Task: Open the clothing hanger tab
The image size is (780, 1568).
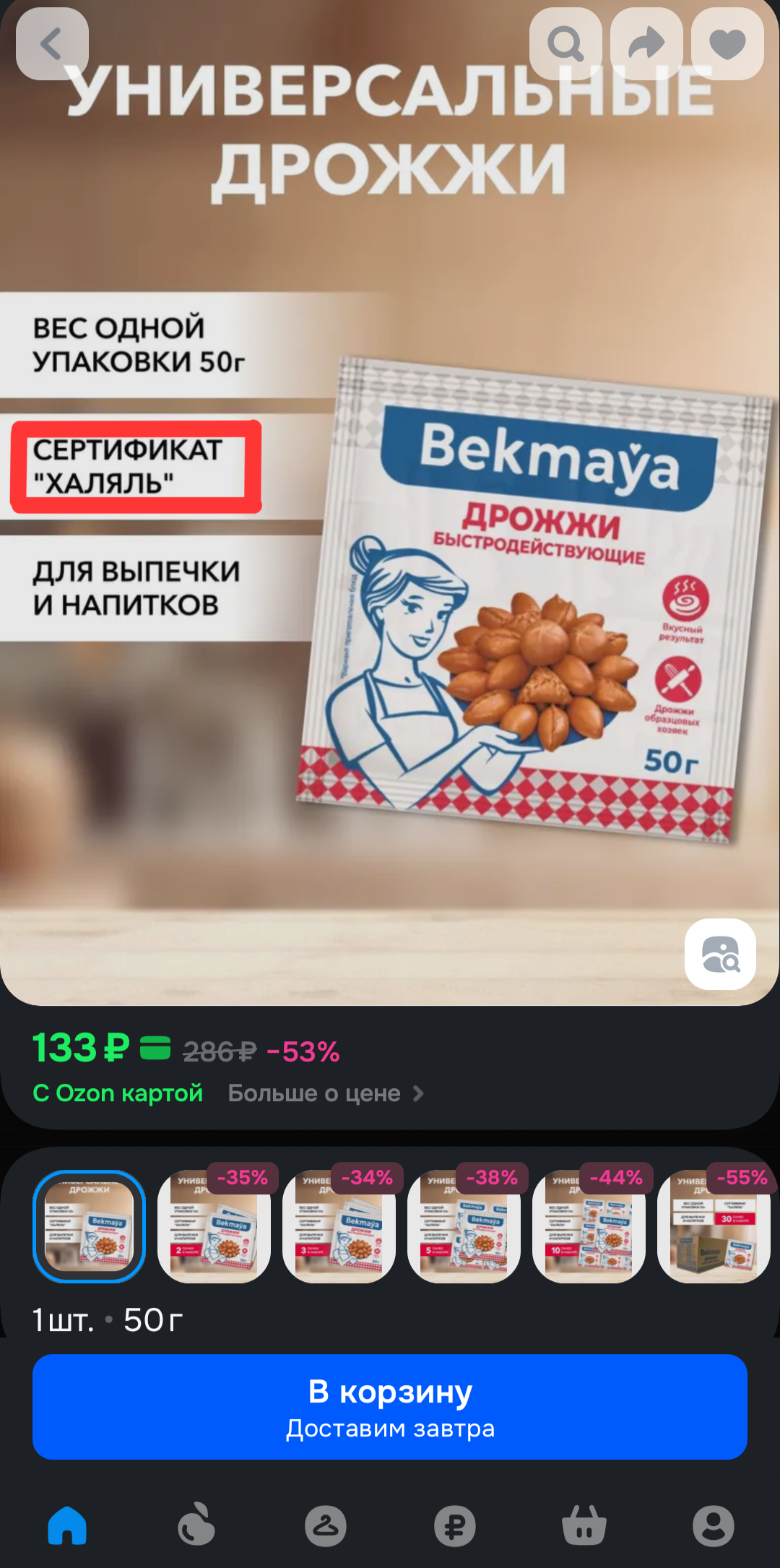Action: [326, 1525]
